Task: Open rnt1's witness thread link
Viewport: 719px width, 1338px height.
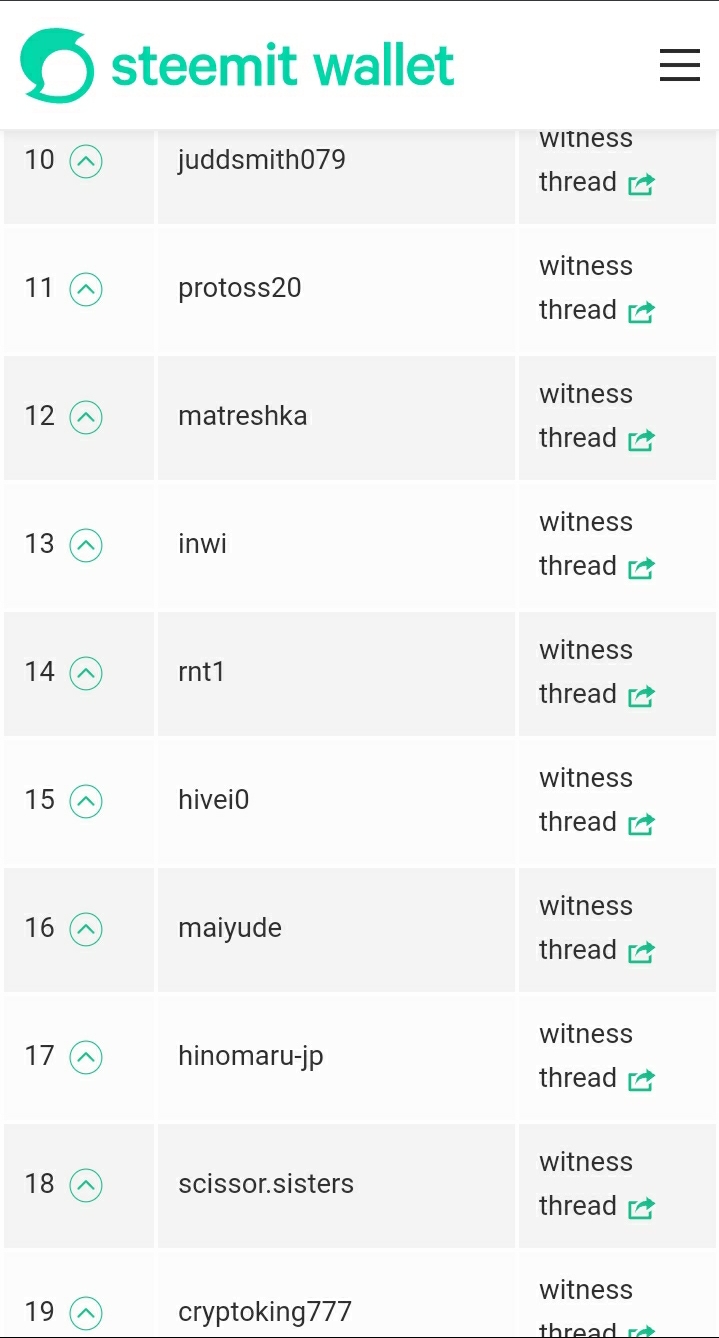Action: click(x=596, y=672)
